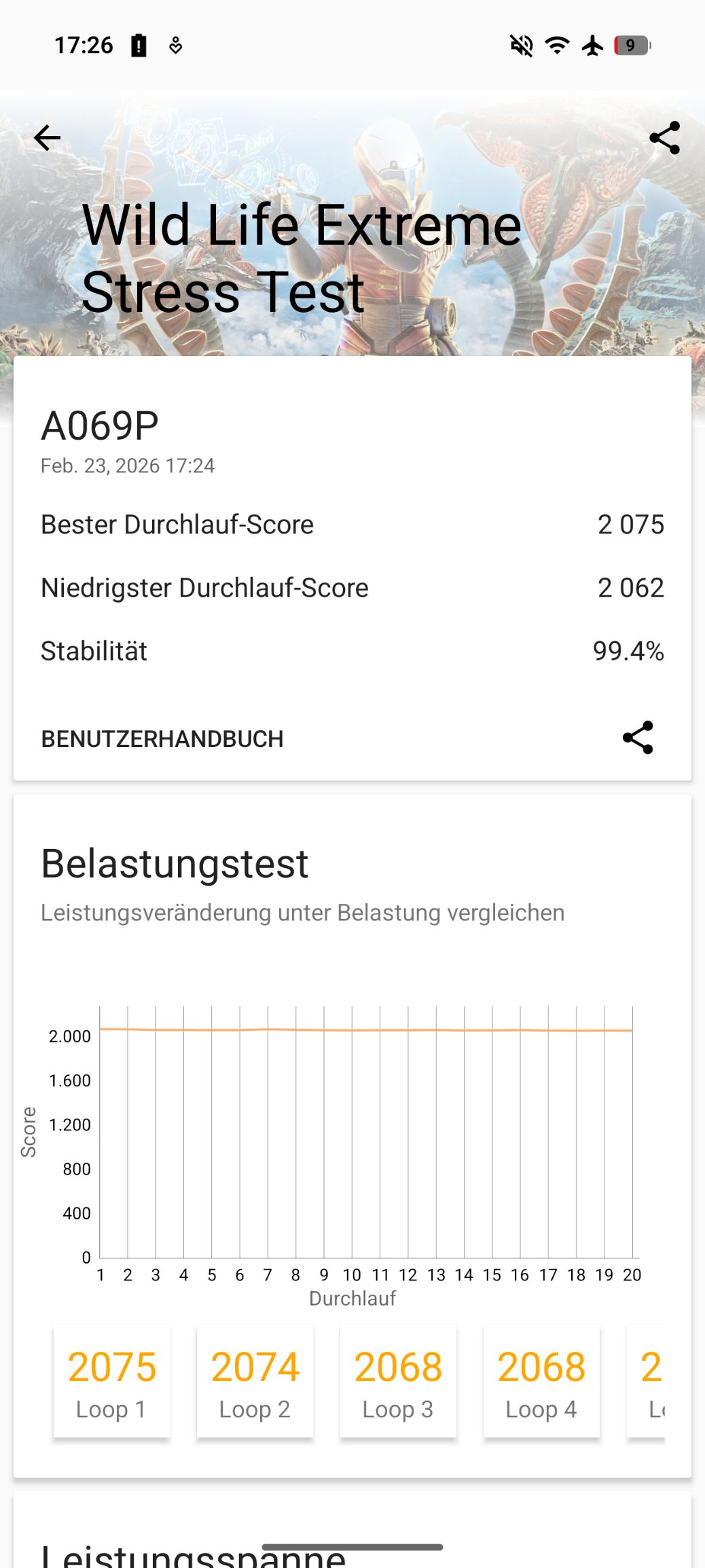Share the A069P result card
The height and width of the screenshot is (1568, 705).
[638, 737]
